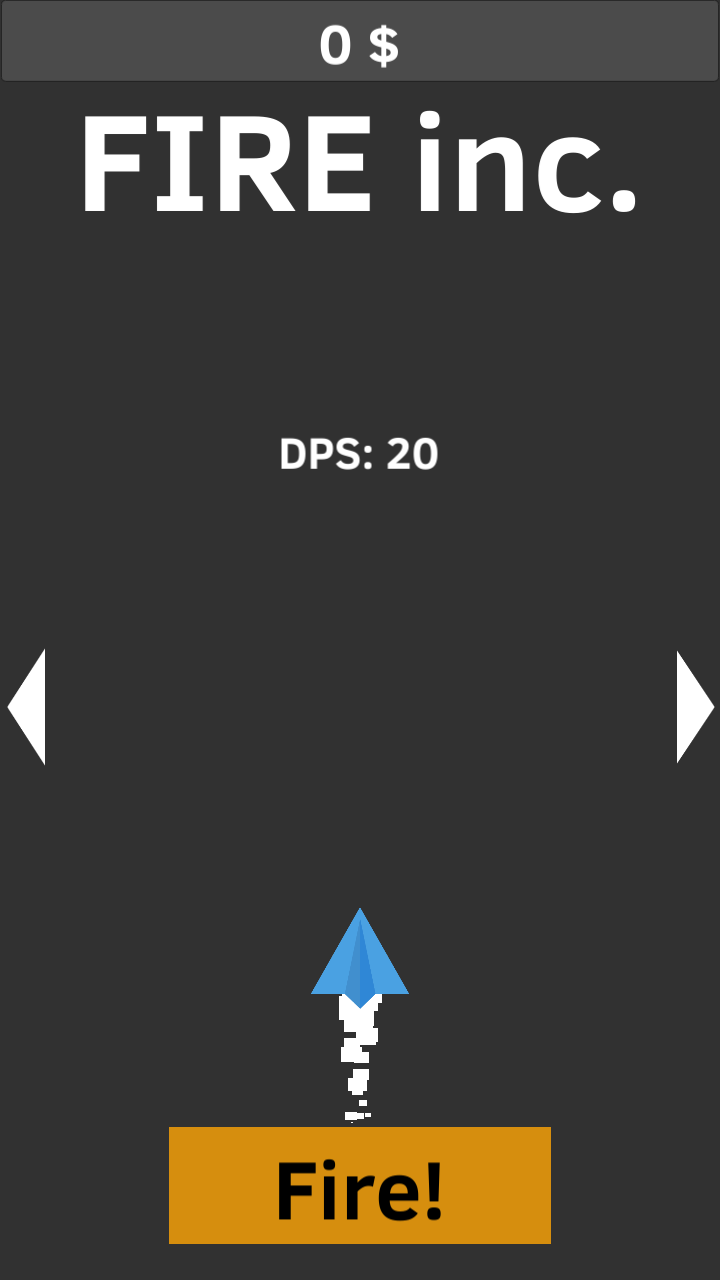Image resolution: width=720 pixels, height=1280 pixels.
Task: Tap the orange Fire! button
Action: coord(360,1186)
